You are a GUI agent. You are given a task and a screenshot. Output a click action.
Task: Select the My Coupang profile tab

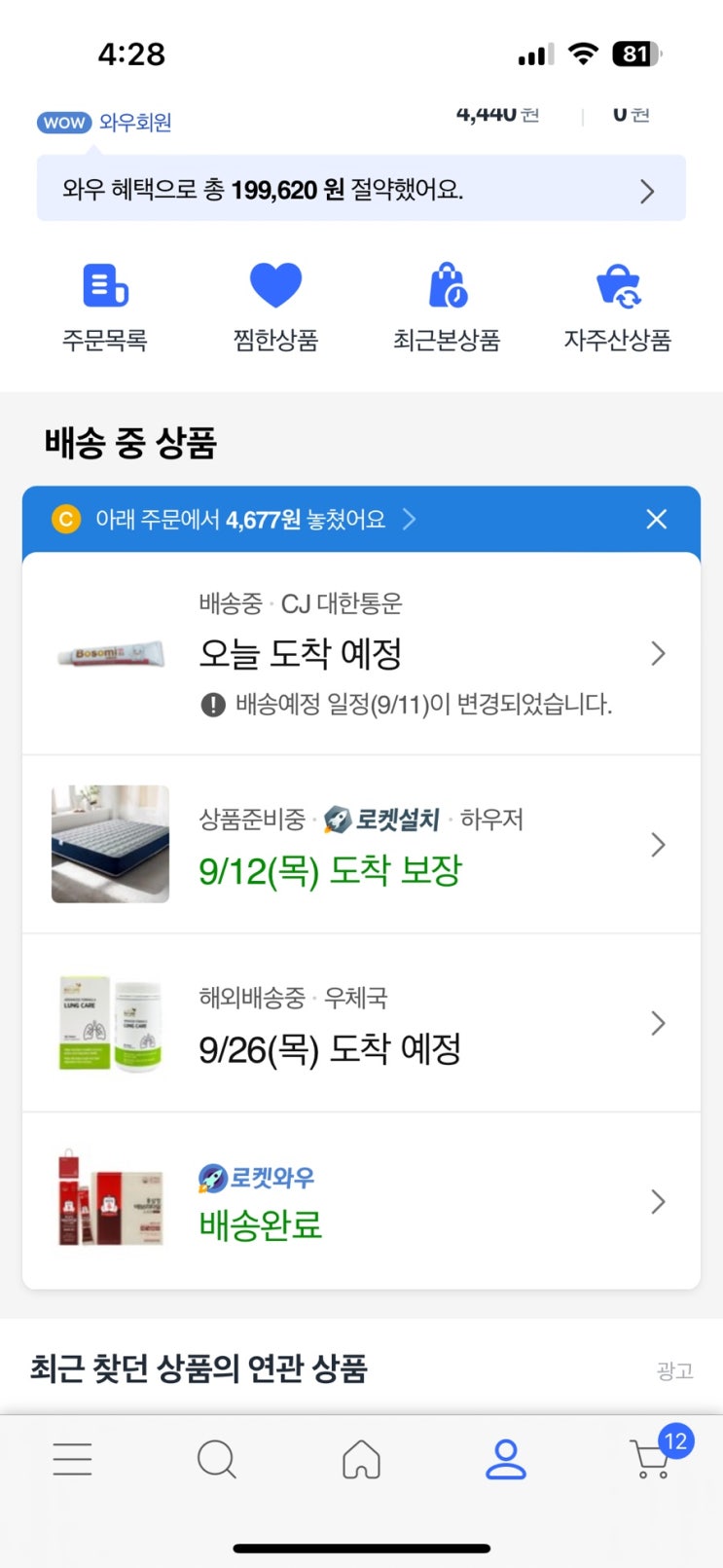coord(506,1459)
